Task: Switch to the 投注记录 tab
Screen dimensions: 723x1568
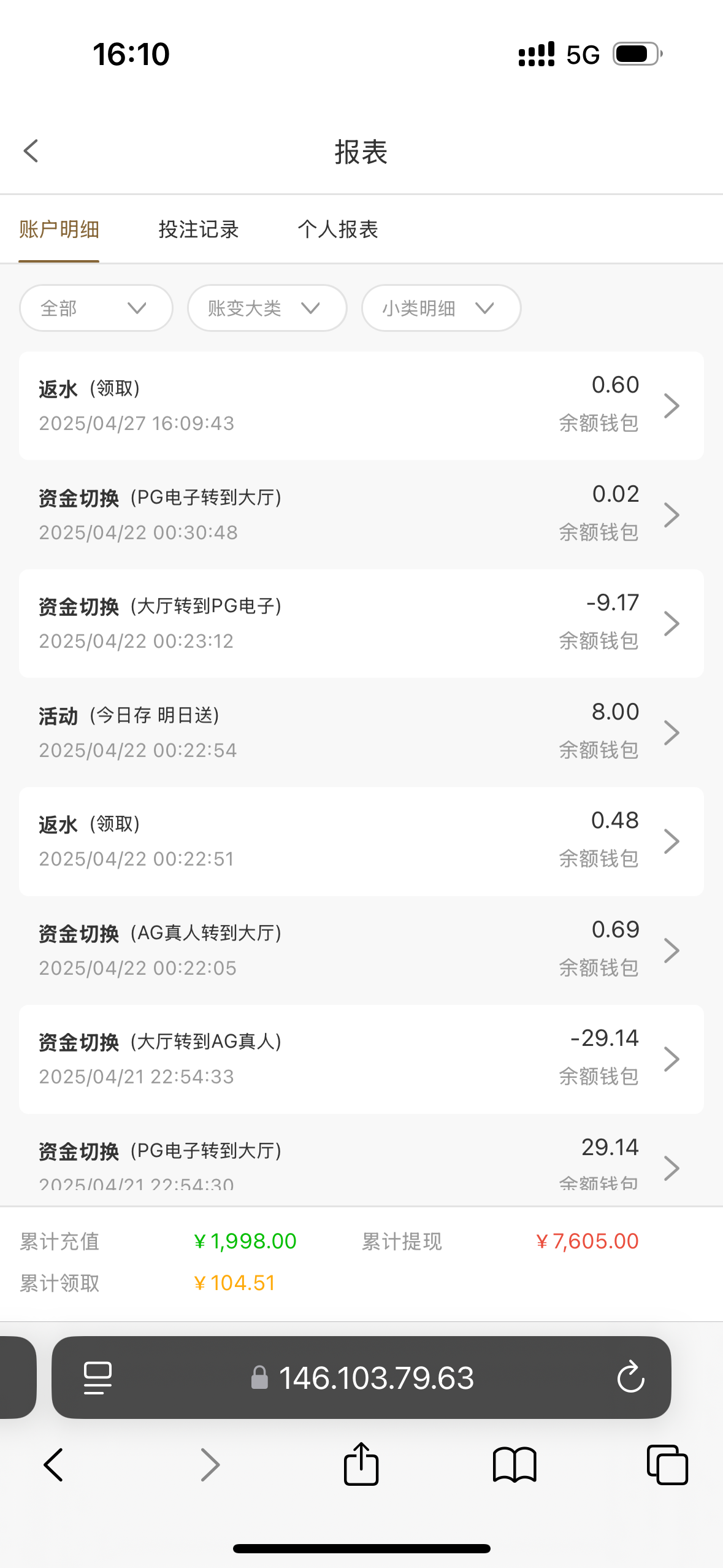Action: (198, 229)
